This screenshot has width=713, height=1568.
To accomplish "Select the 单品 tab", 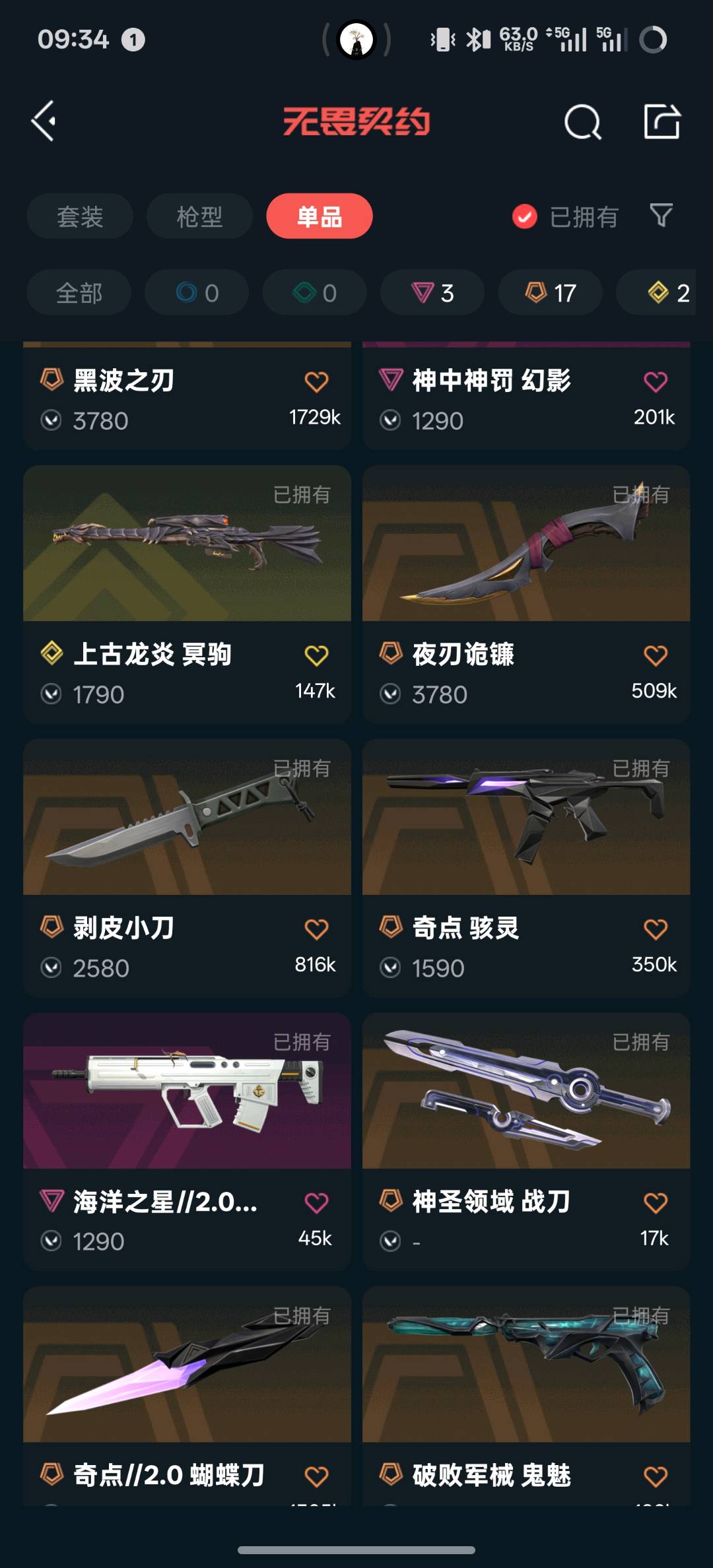I will click(320, 216).
